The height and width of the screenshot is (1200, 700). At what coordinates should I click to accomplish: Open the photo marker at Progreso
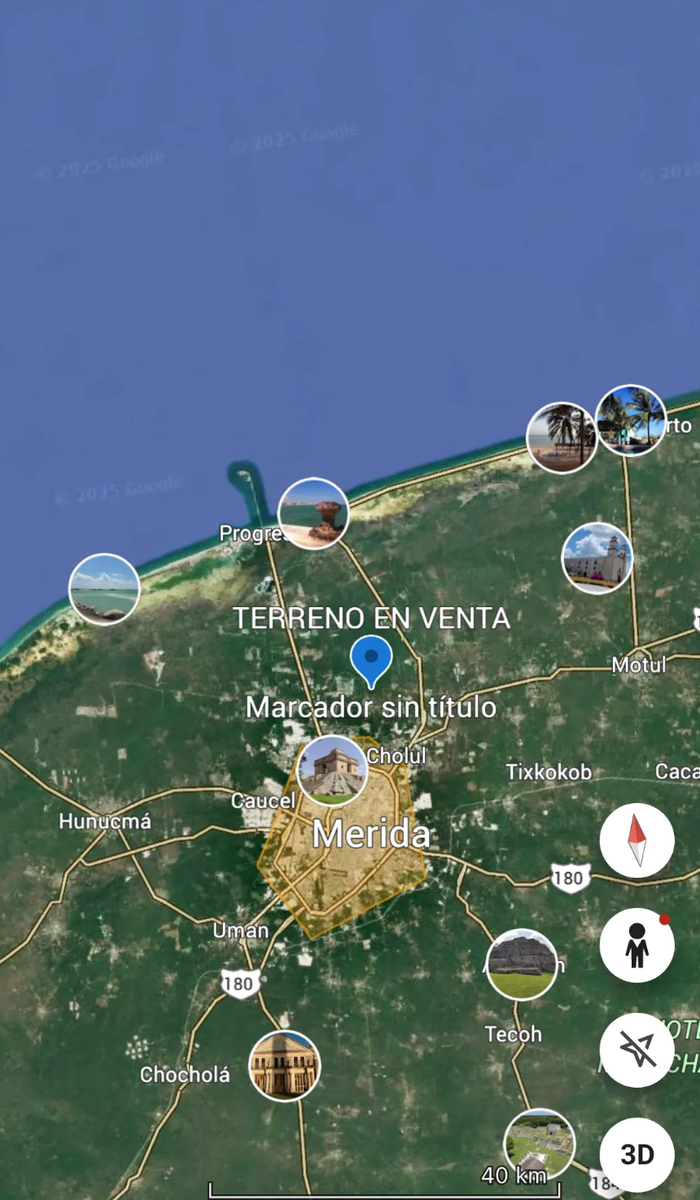(313, 513)
